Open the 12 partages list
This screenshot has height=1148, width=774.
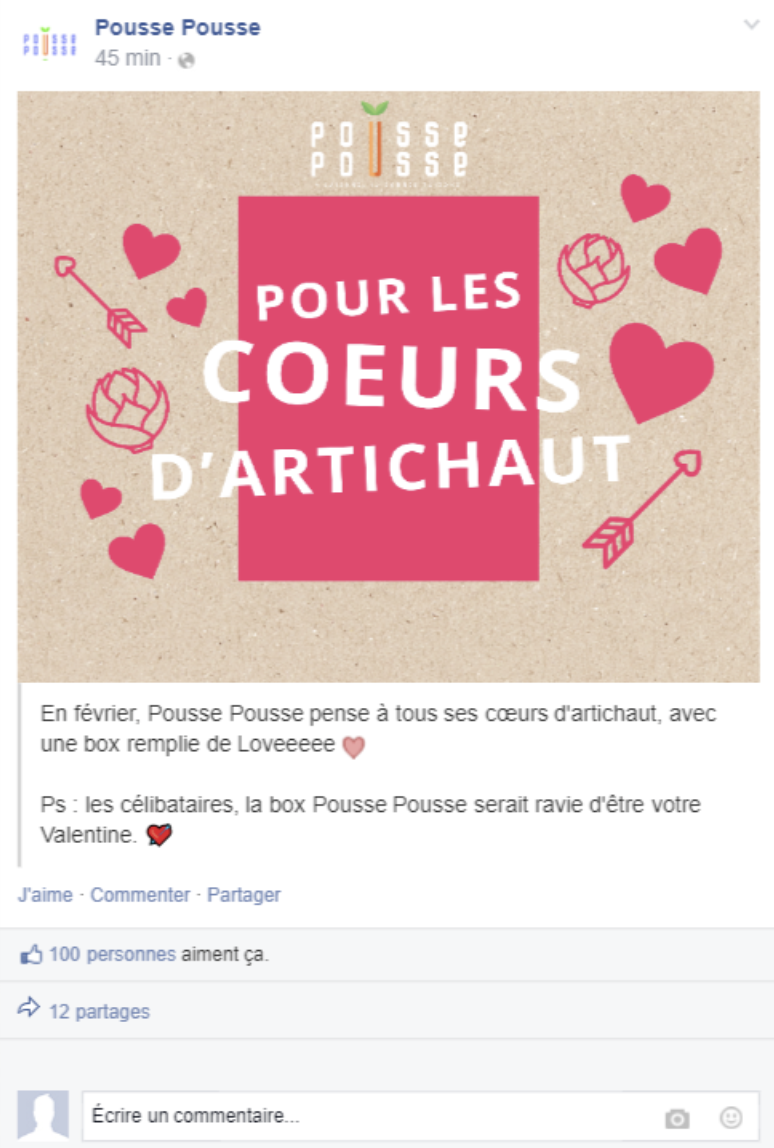(x=100, y=1012)
